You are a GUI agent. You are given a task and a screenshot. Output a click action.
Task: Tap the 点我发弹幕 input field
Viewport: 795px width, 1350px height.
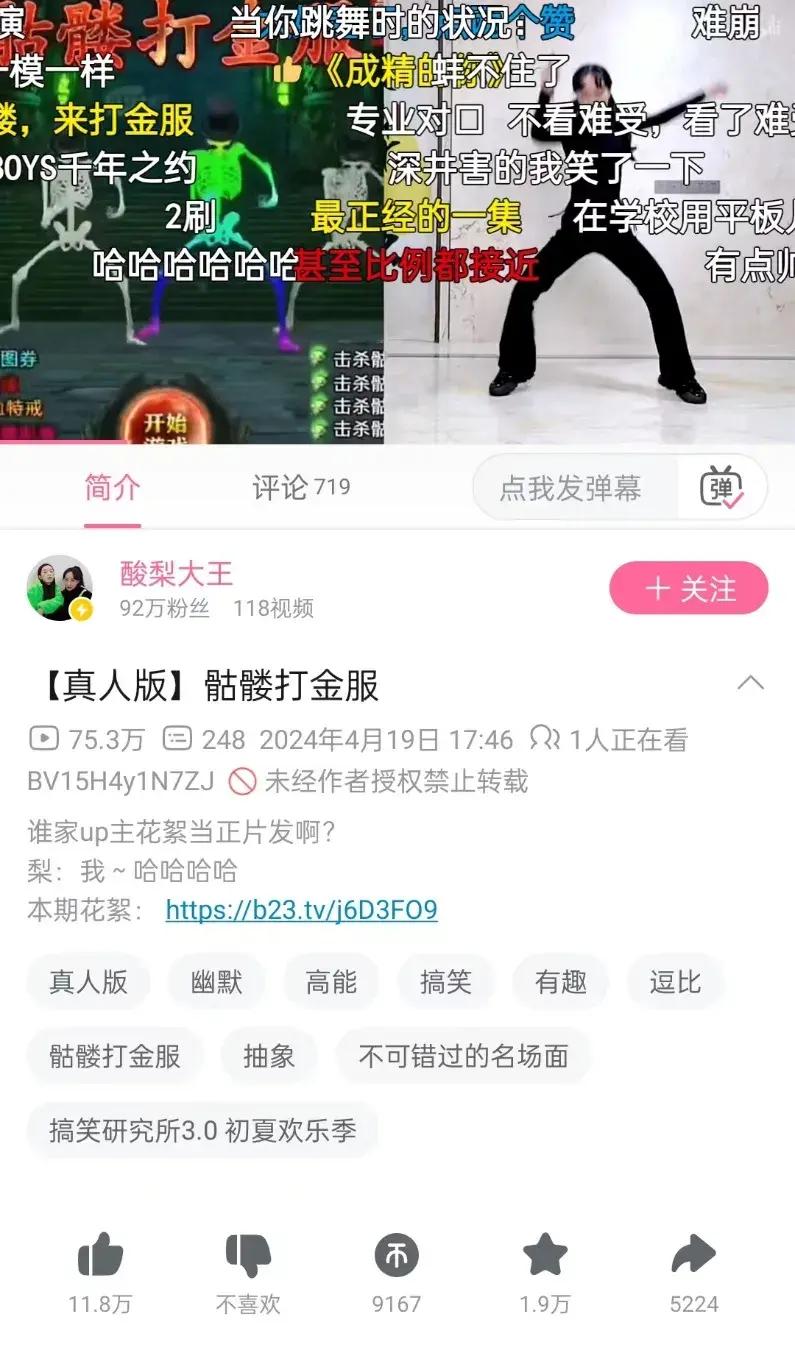pos(570,488)
